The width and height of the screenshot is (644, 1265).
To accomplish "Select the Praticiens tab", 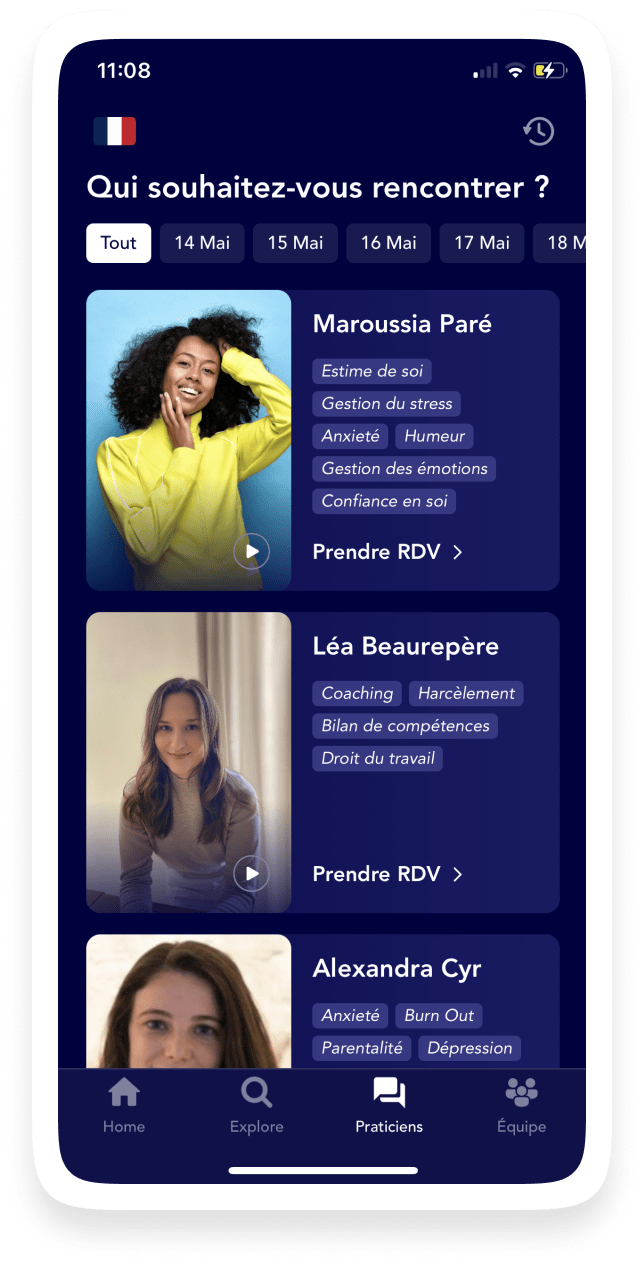I will (389, 1106).
